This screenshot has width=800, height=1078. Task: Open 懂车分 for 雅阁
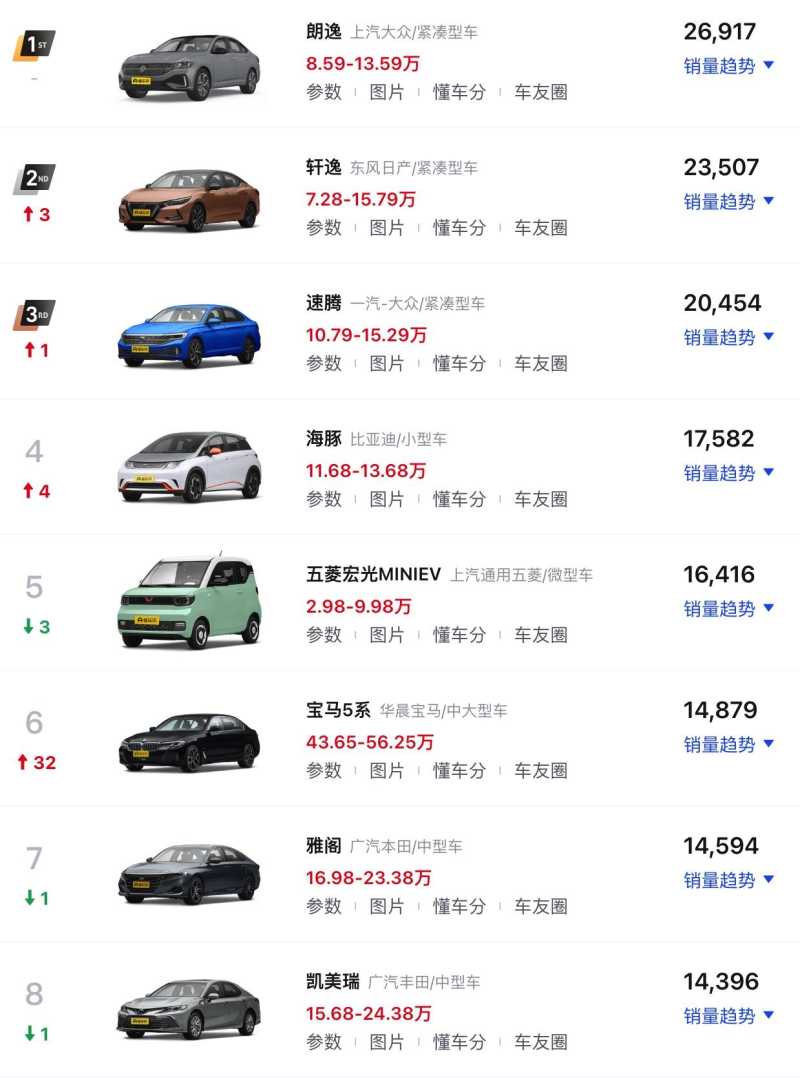click(459, 907)
